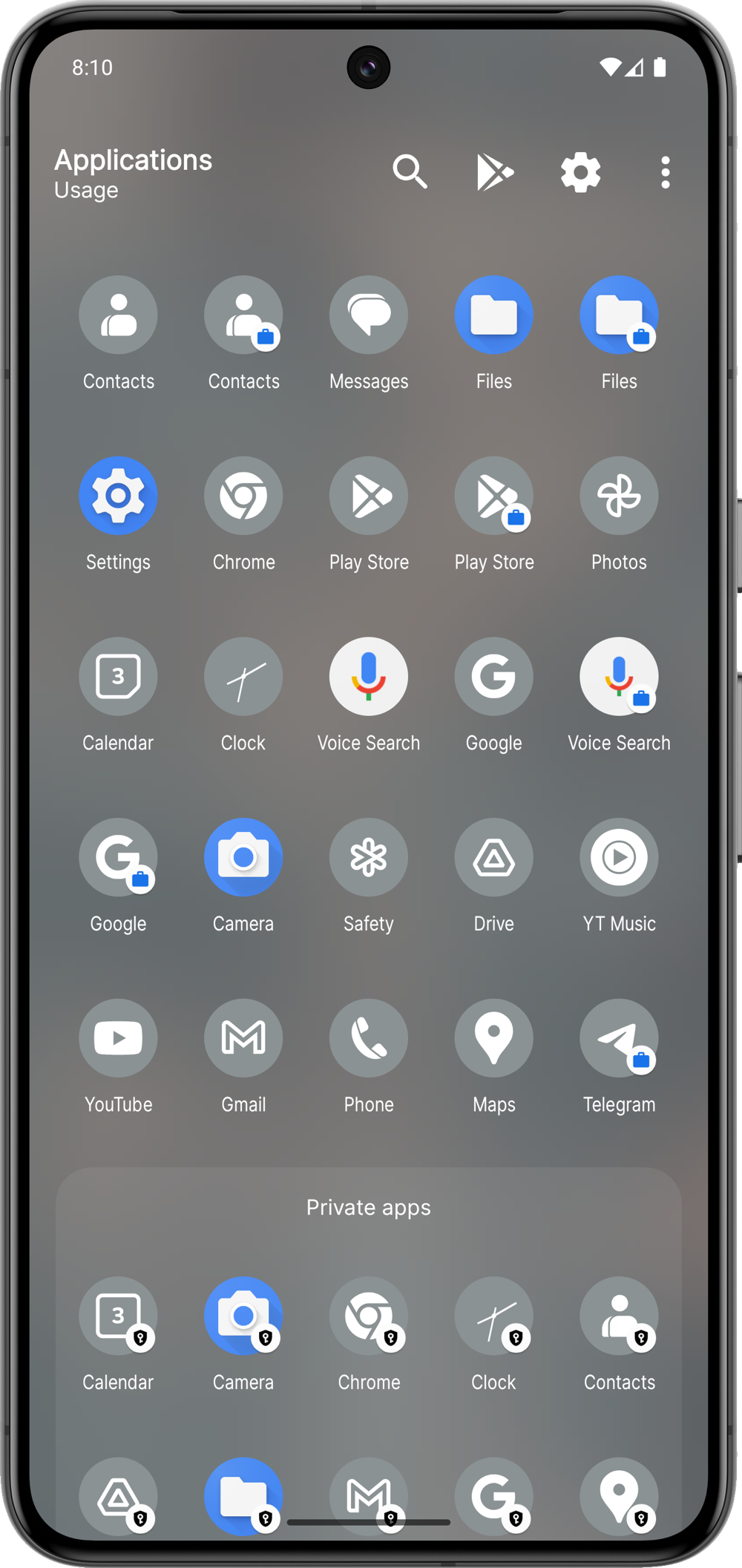
Task: Launch Camera without the private badge
Action: 243,857
